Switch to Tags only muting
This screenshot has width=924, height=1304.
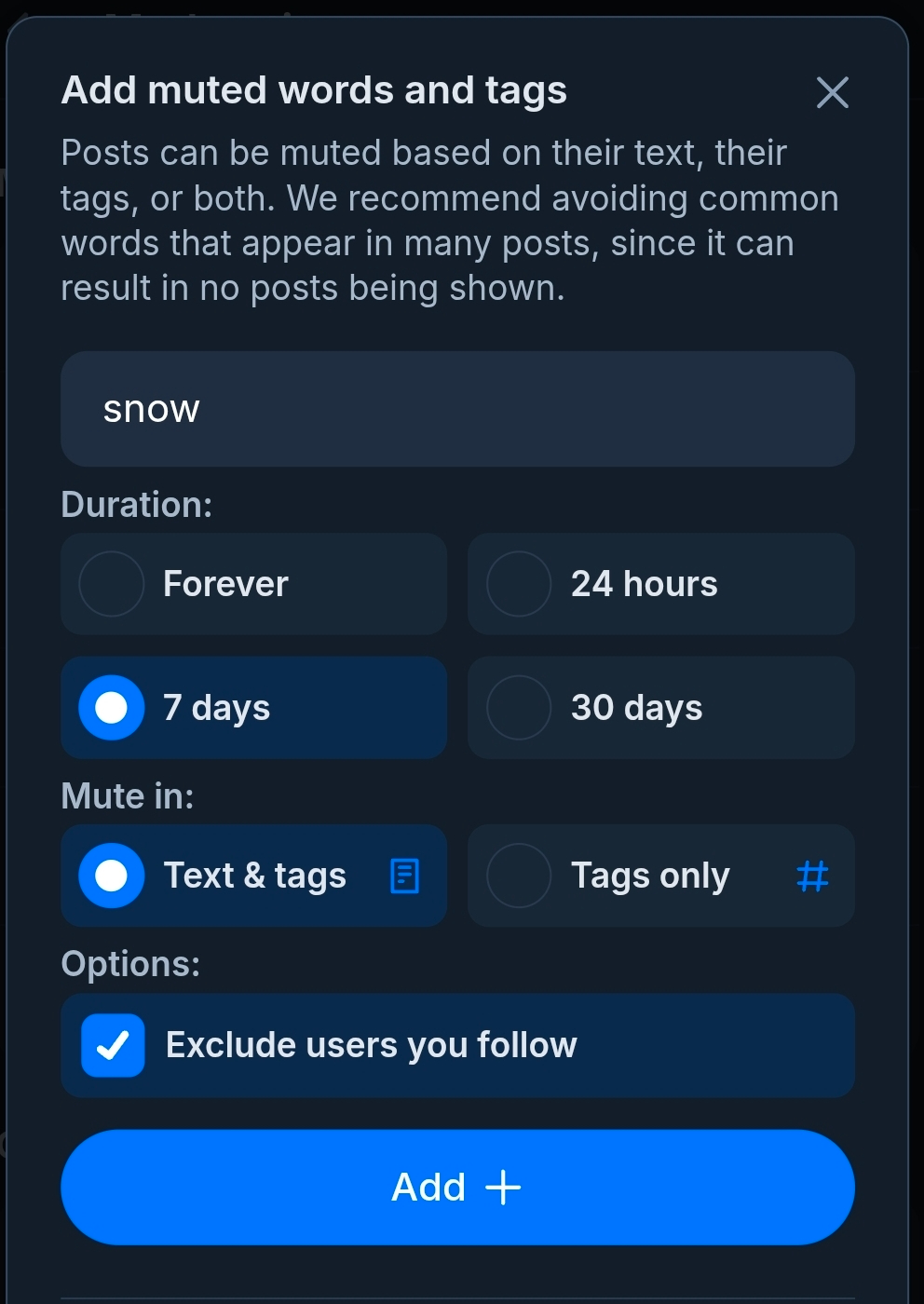(660, 876)
